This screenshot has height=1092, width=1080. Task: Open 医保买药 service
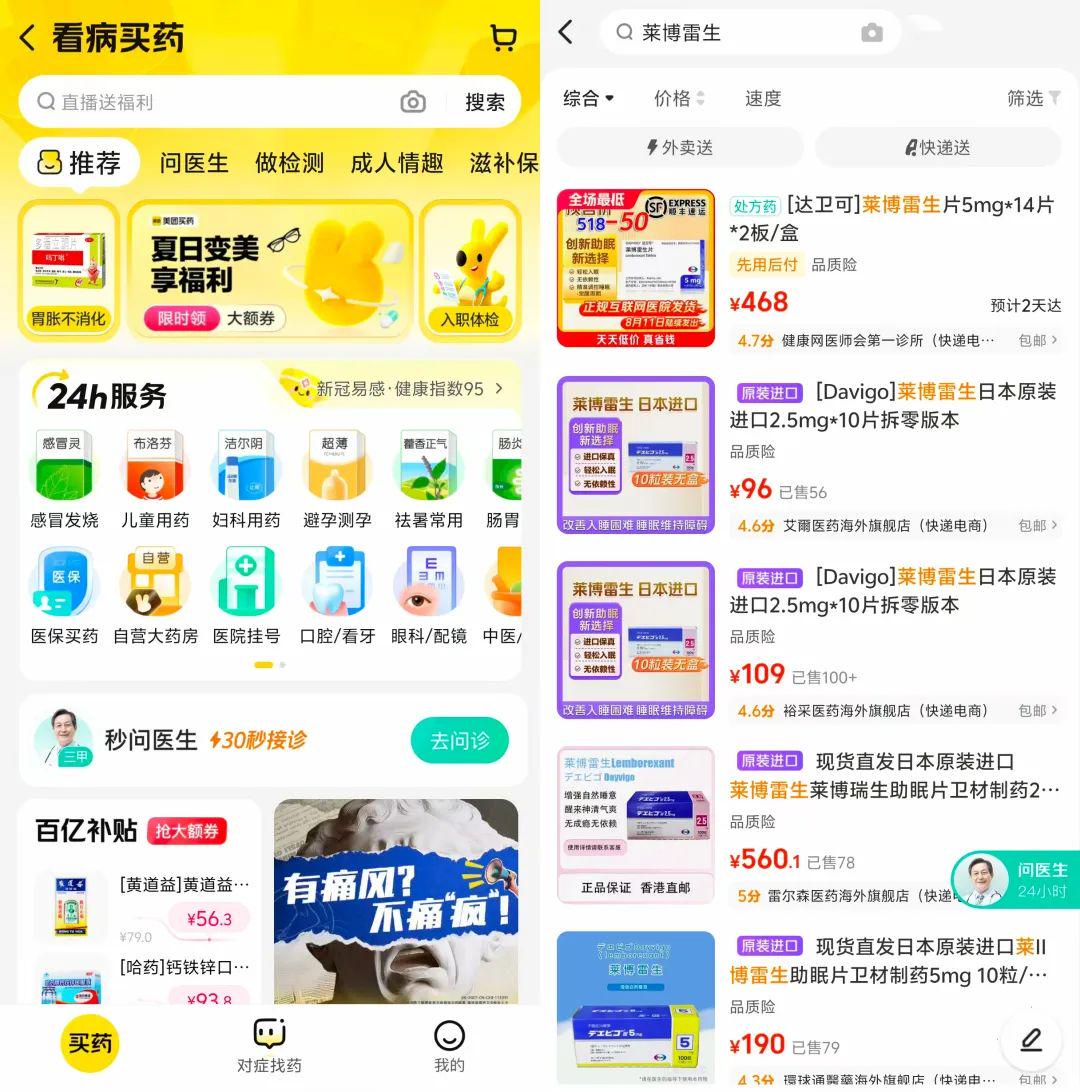click(64, 596)
